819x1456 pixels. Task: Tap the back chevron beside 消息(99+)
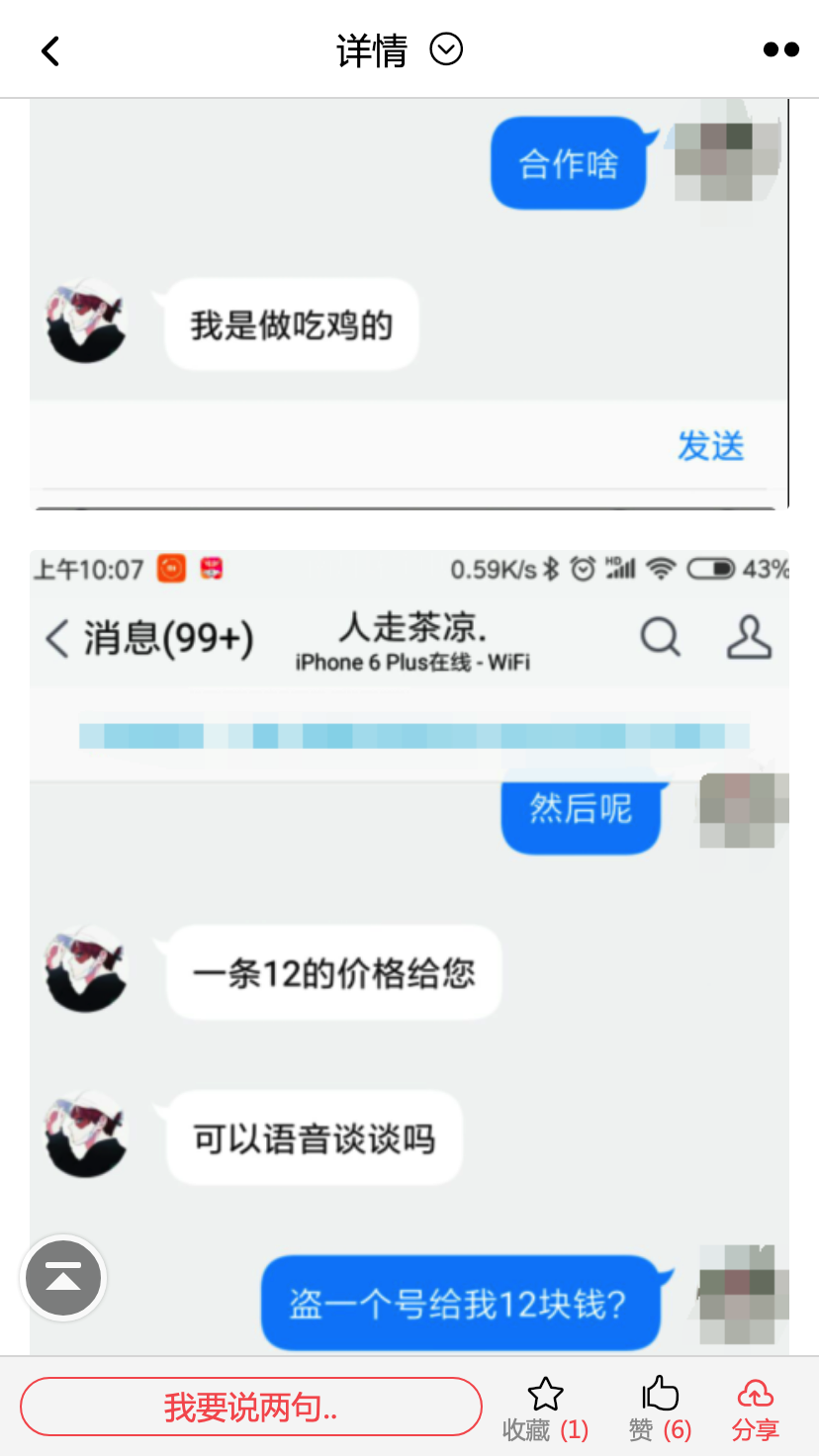[56, 638]
